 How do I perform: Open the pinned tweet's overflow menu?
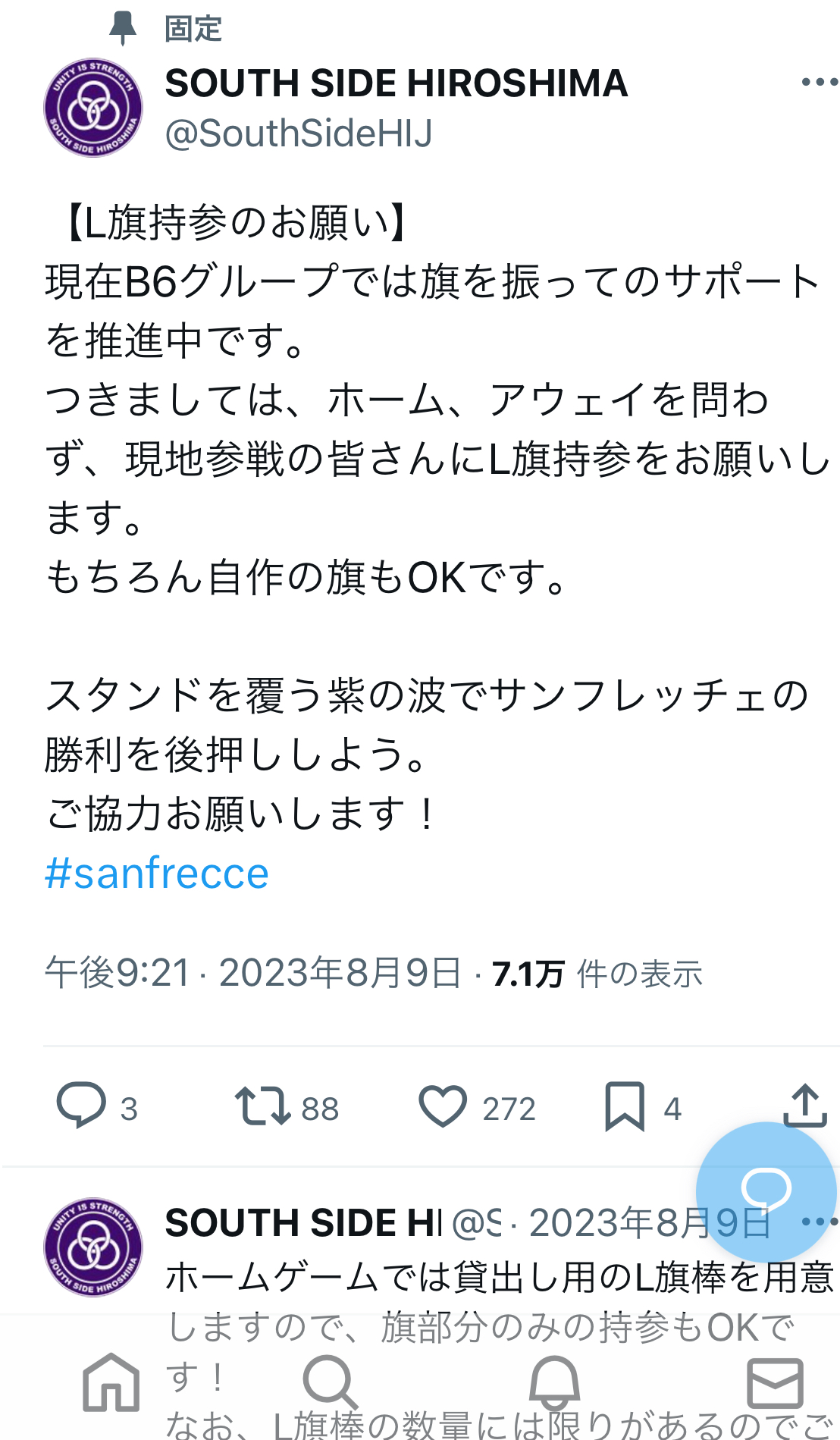point(820,83)
